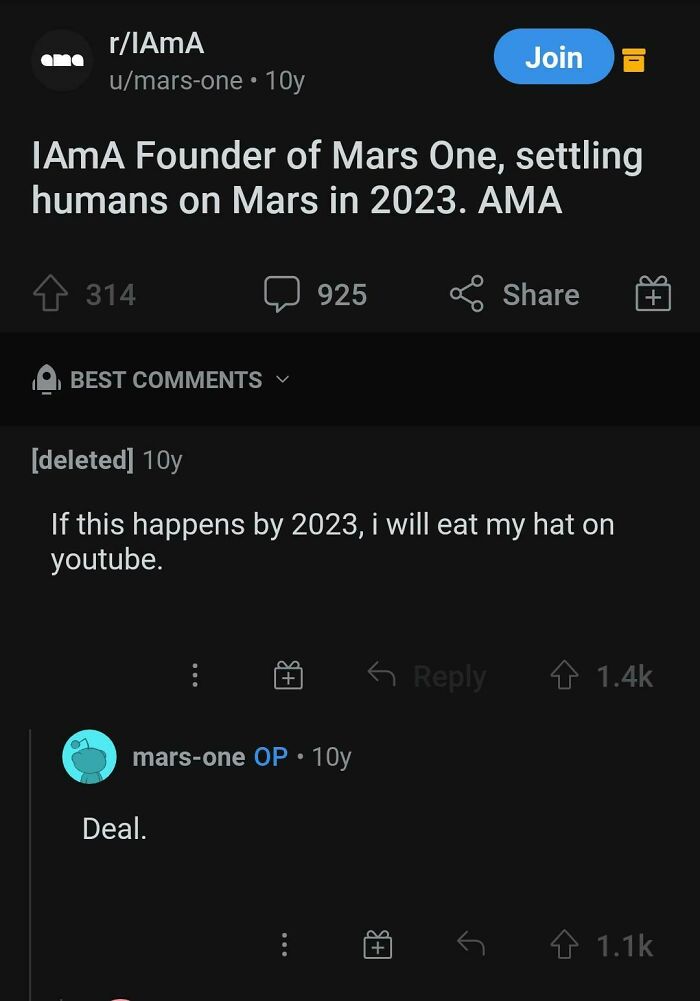Give an award to the post
700x1001 pixels.
point(653,295)
